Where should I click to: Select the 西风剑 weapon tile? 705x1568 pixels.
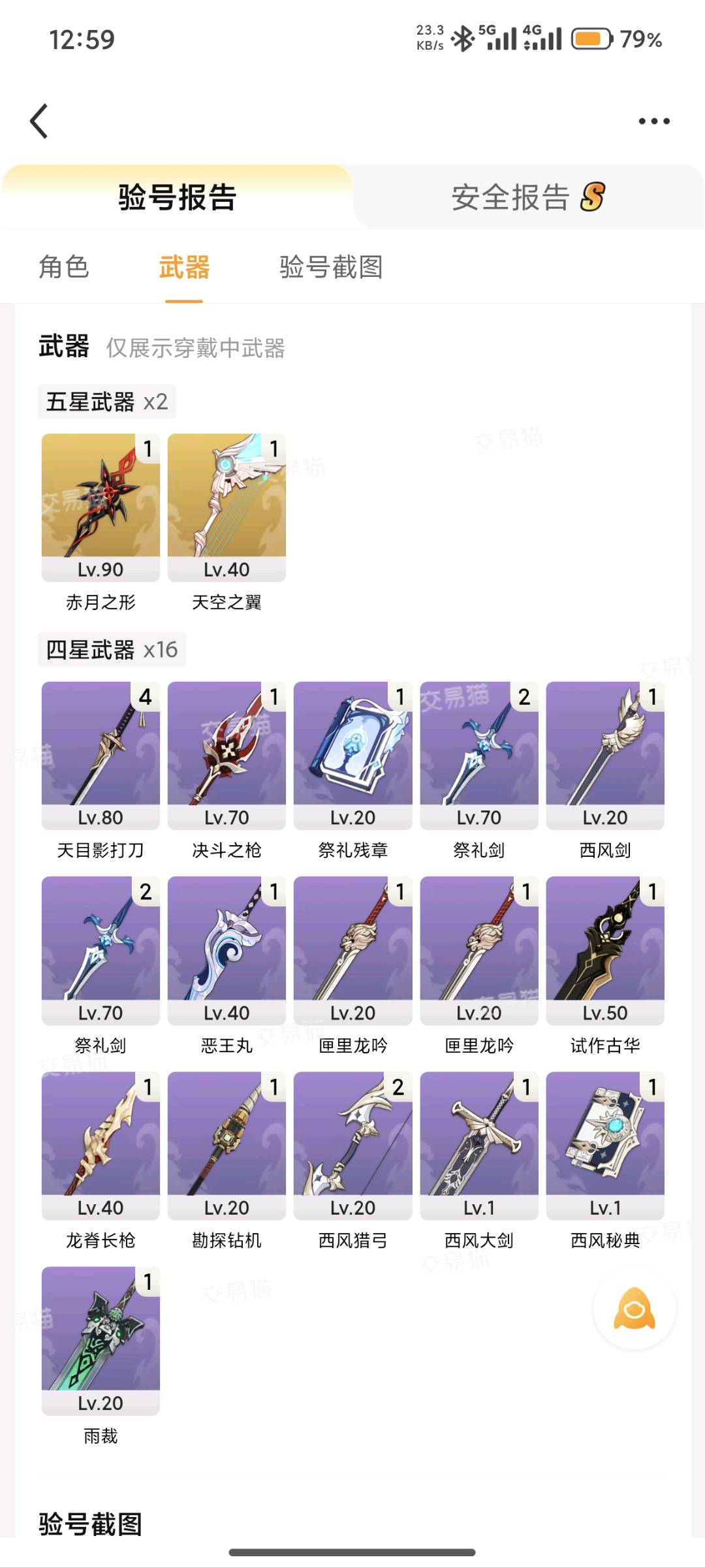[x=605, y=771]
